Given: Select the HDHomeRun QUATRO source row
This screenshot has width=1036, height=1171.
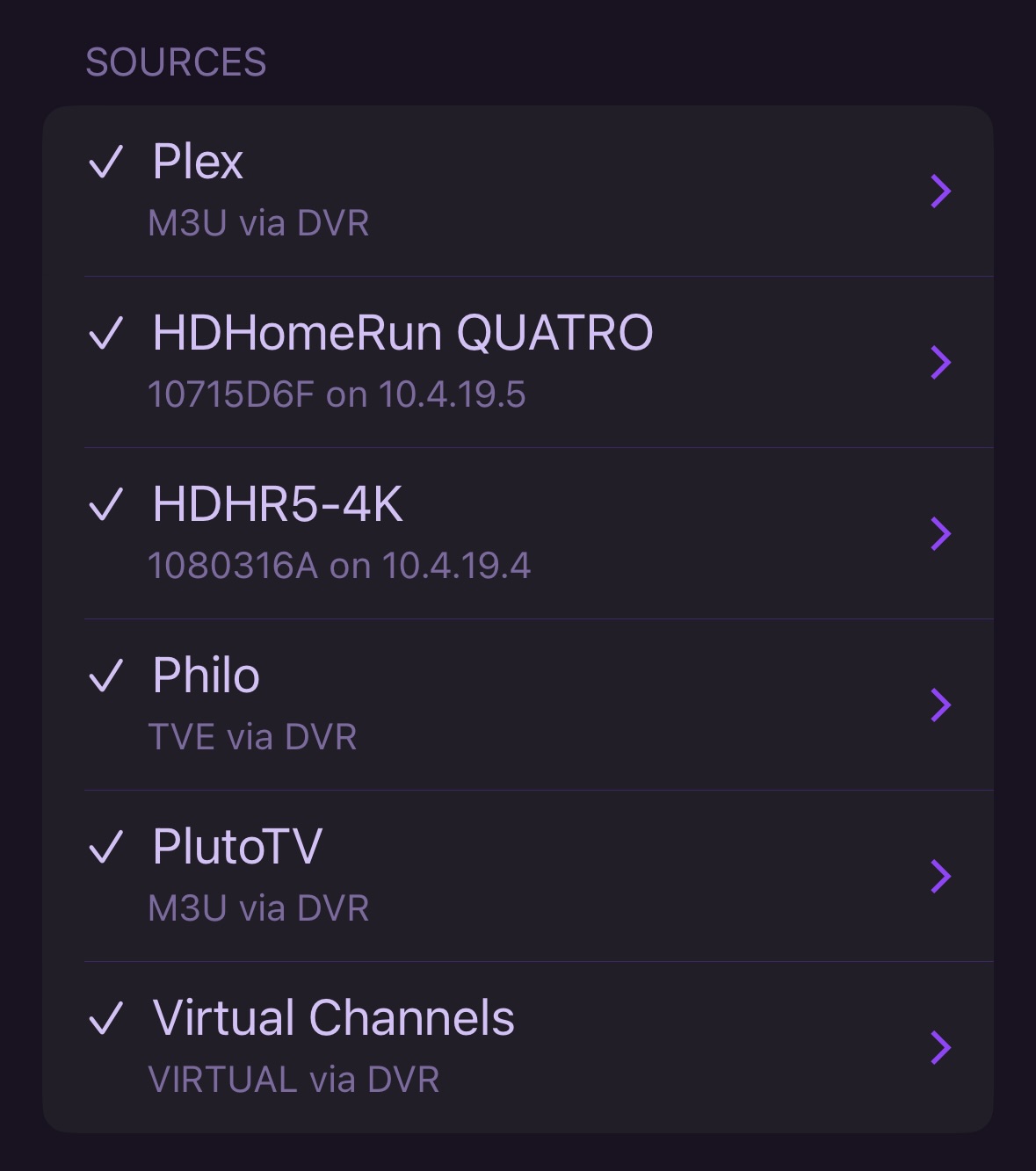Looking at the screenshot, I should point(517,362).
